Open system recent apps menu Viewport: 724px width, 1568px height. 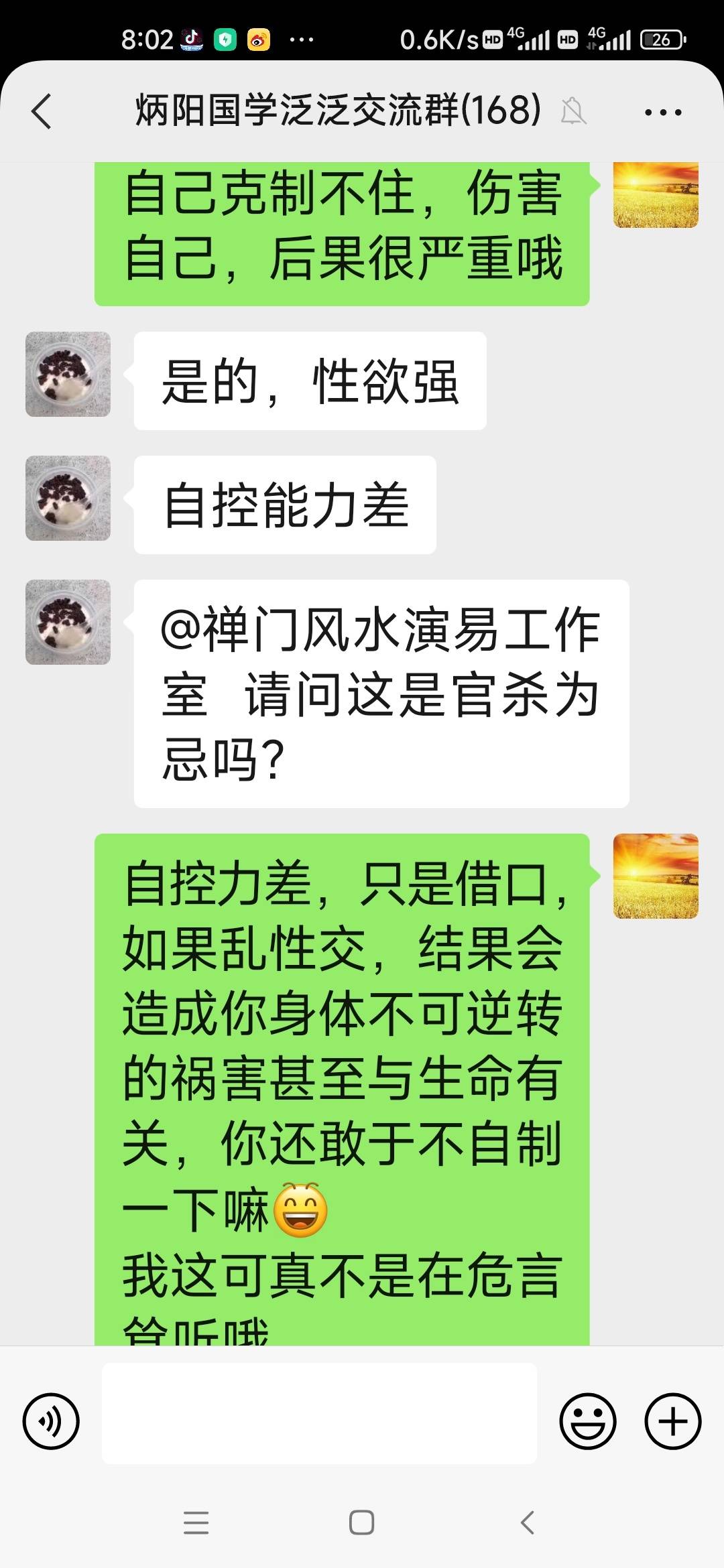tap(196, 1522)
